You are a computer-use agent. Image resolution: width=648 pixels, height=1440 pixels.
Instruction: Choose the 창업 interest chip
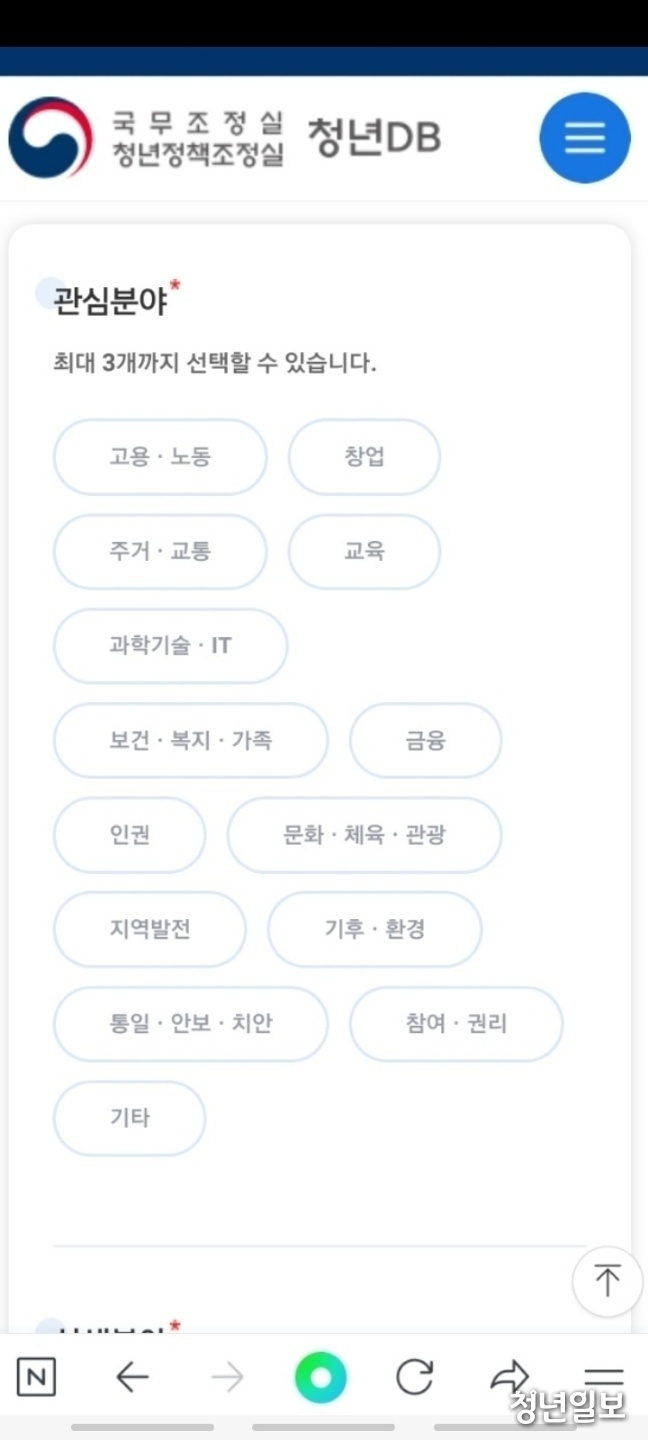(x=364, y=457)
